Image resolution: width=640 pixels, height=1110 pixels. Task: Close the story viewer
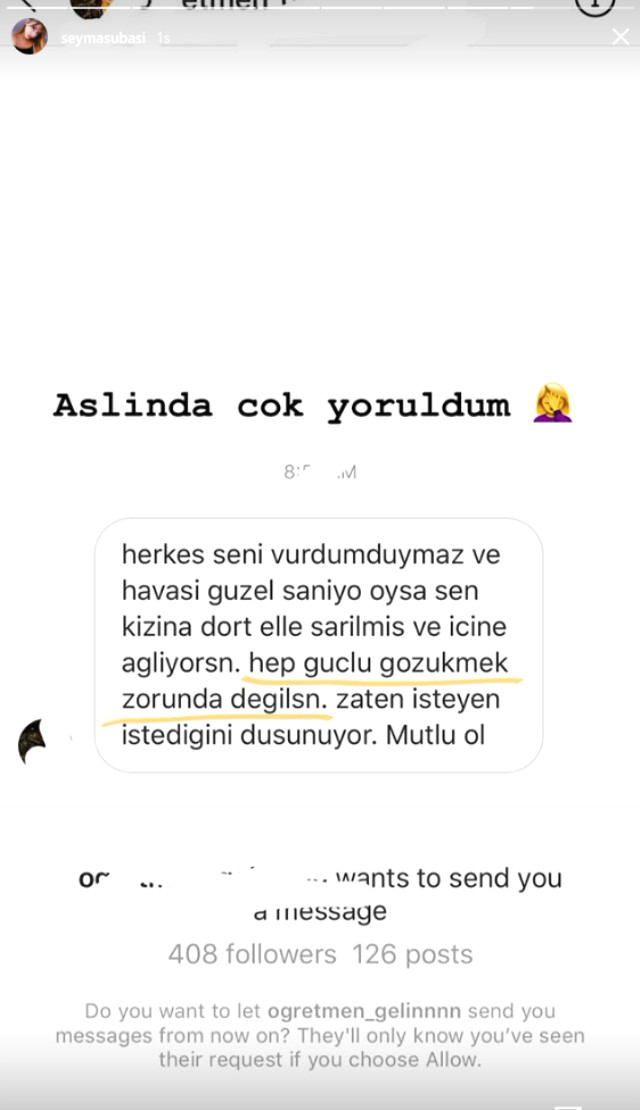pyautogui.click(x=620, y=37)
